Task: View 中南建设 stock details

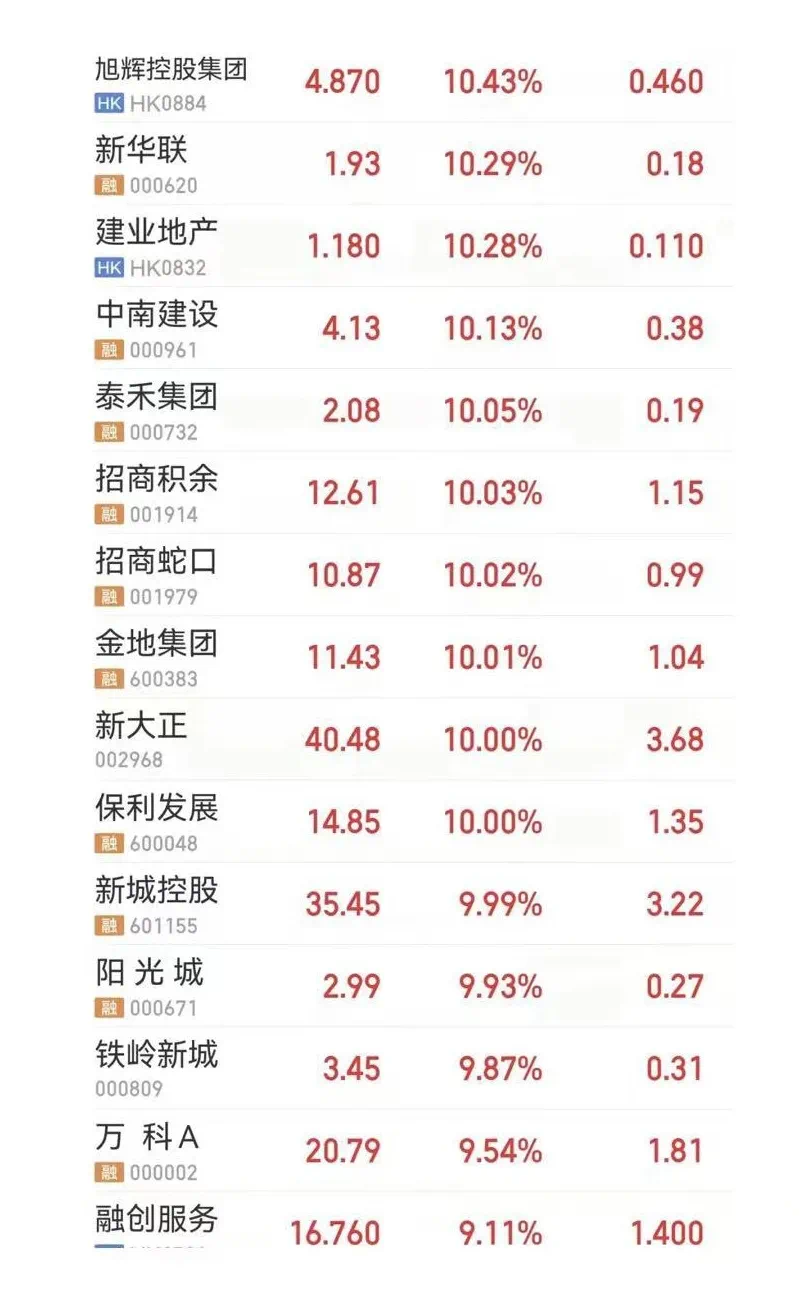Action: click(x=156, y=316)
